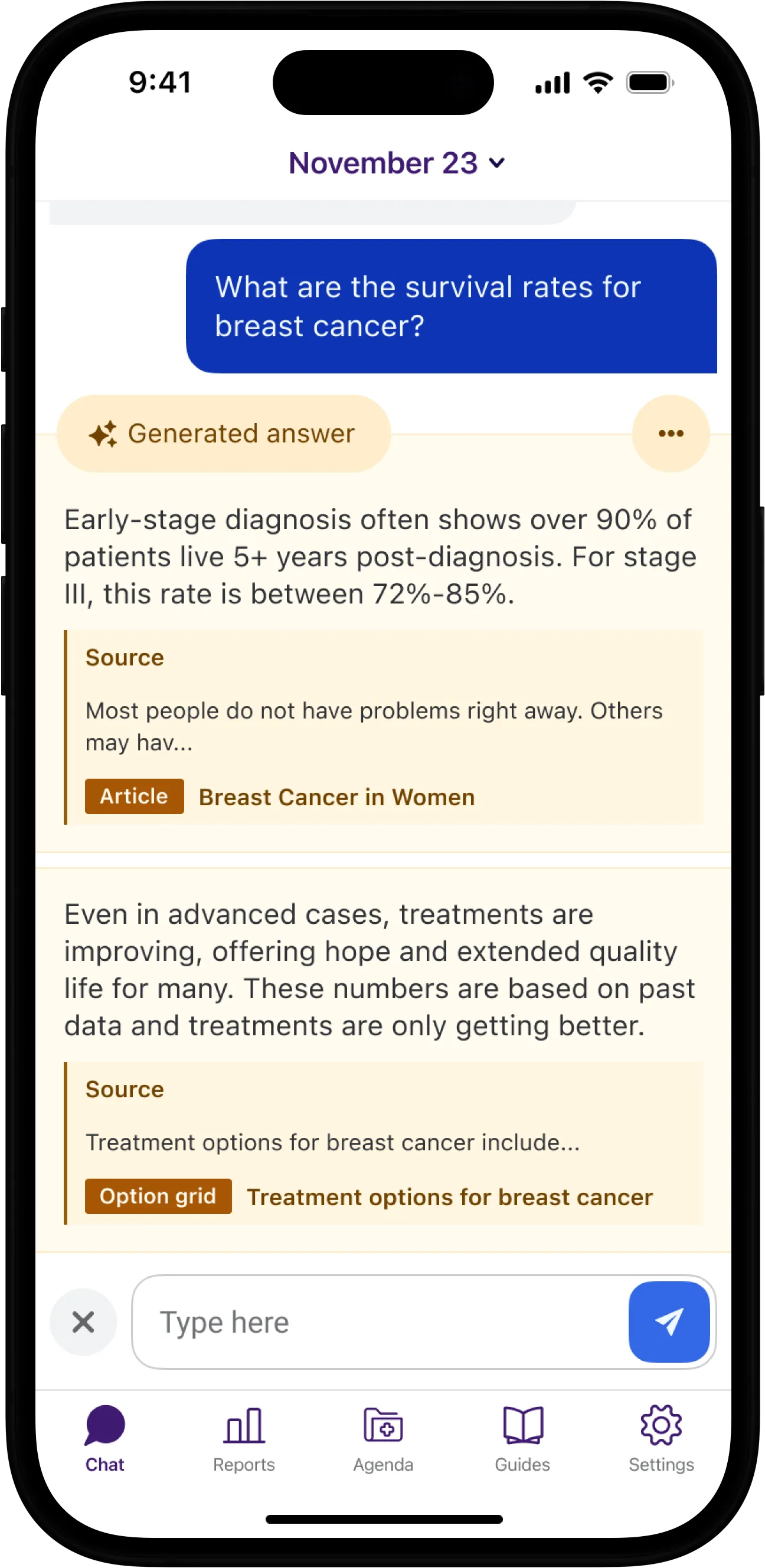This screenshot has width=765, height=1568.
Task: Tap the second Source card about treatment options
Action: [384, 1143]
